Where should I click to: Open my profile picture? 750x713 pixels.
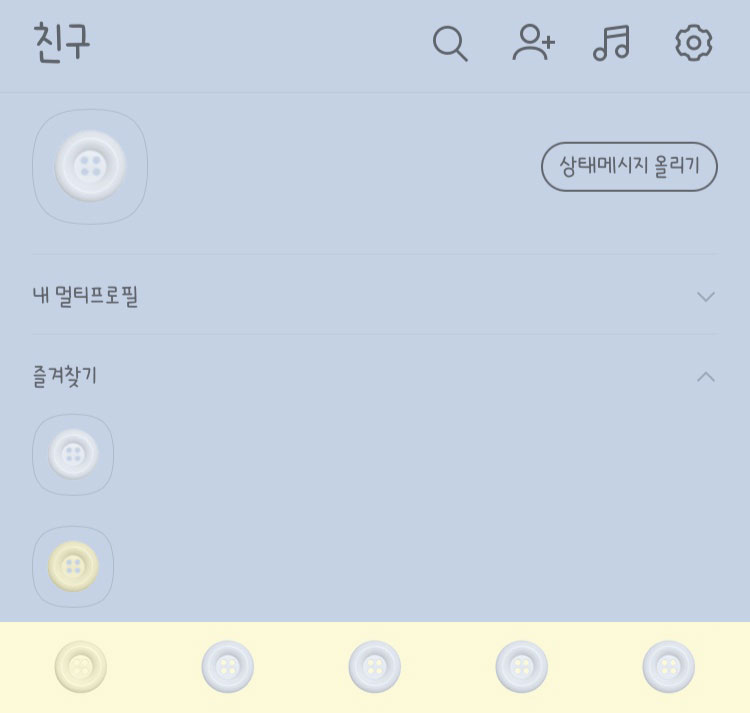tap(90, 167)
